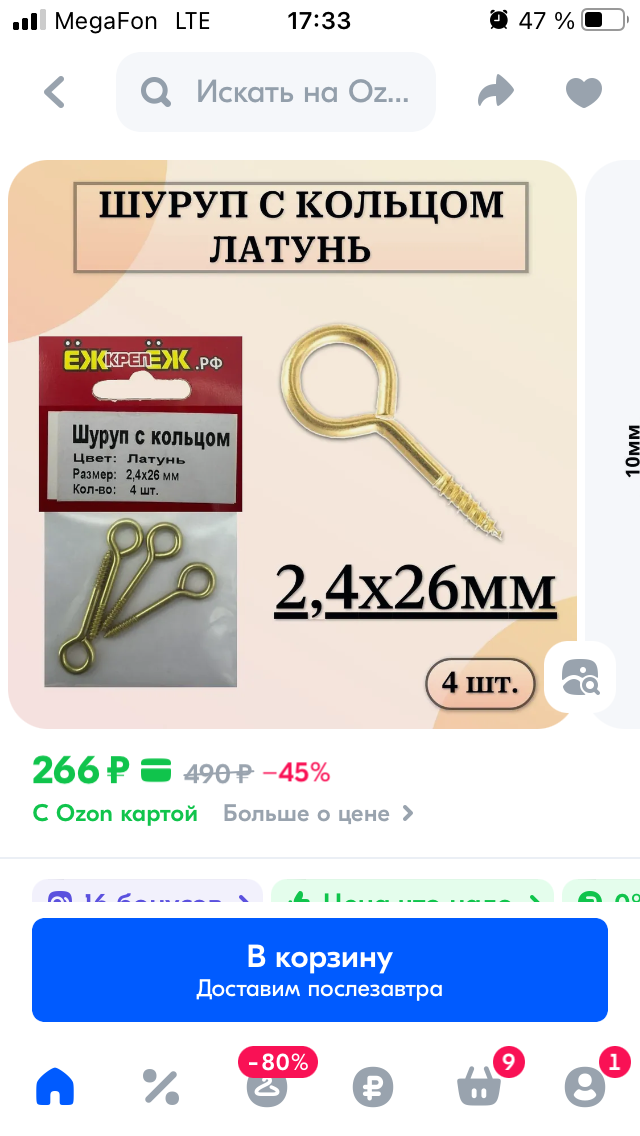This screenshot has height=1136, width=640.
Task: Open the cart tab with 9 items
Action: [478, 1086]
